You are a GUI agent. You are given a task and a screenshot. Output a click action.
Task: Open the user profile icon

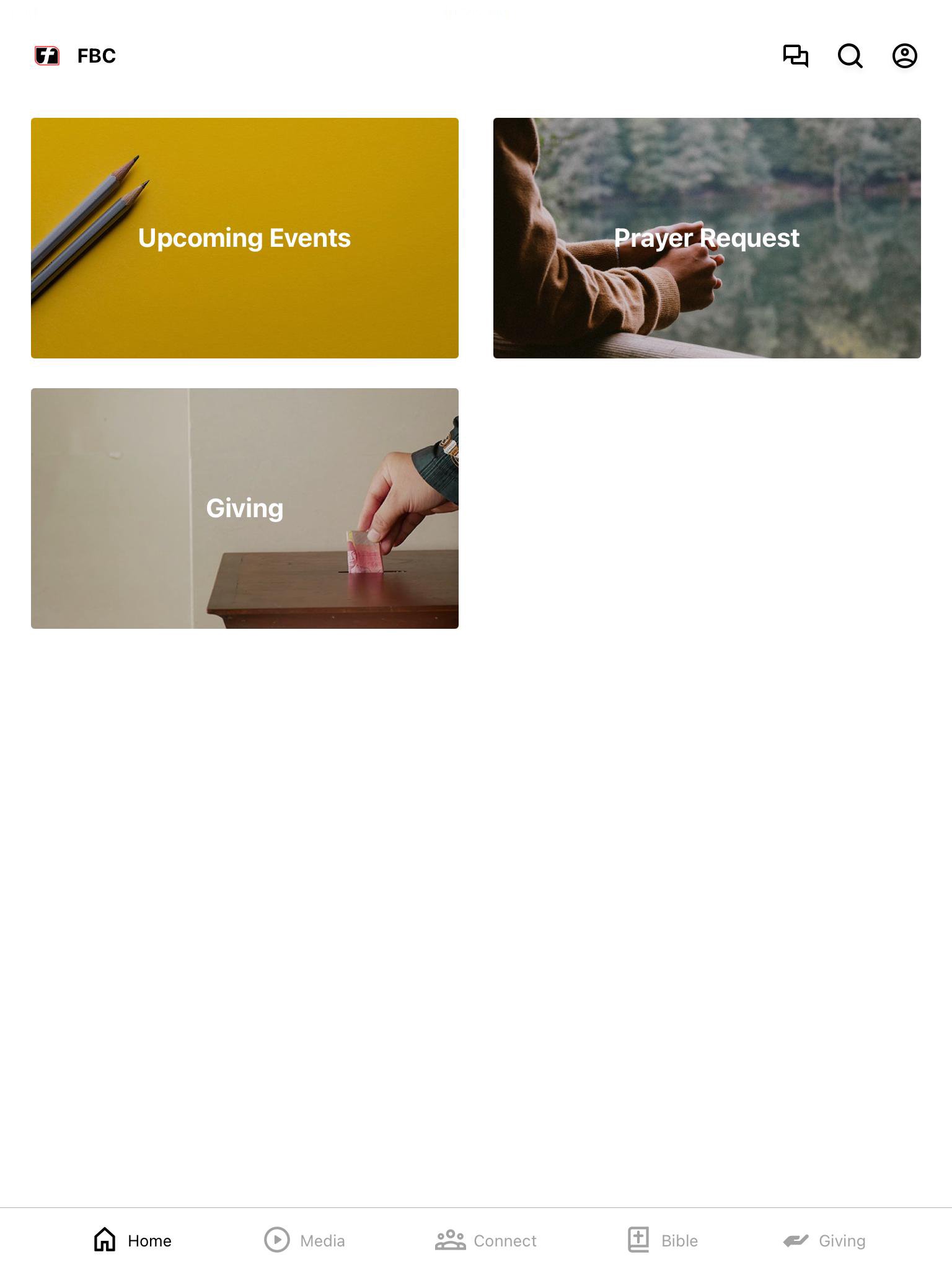coord(904,56)
